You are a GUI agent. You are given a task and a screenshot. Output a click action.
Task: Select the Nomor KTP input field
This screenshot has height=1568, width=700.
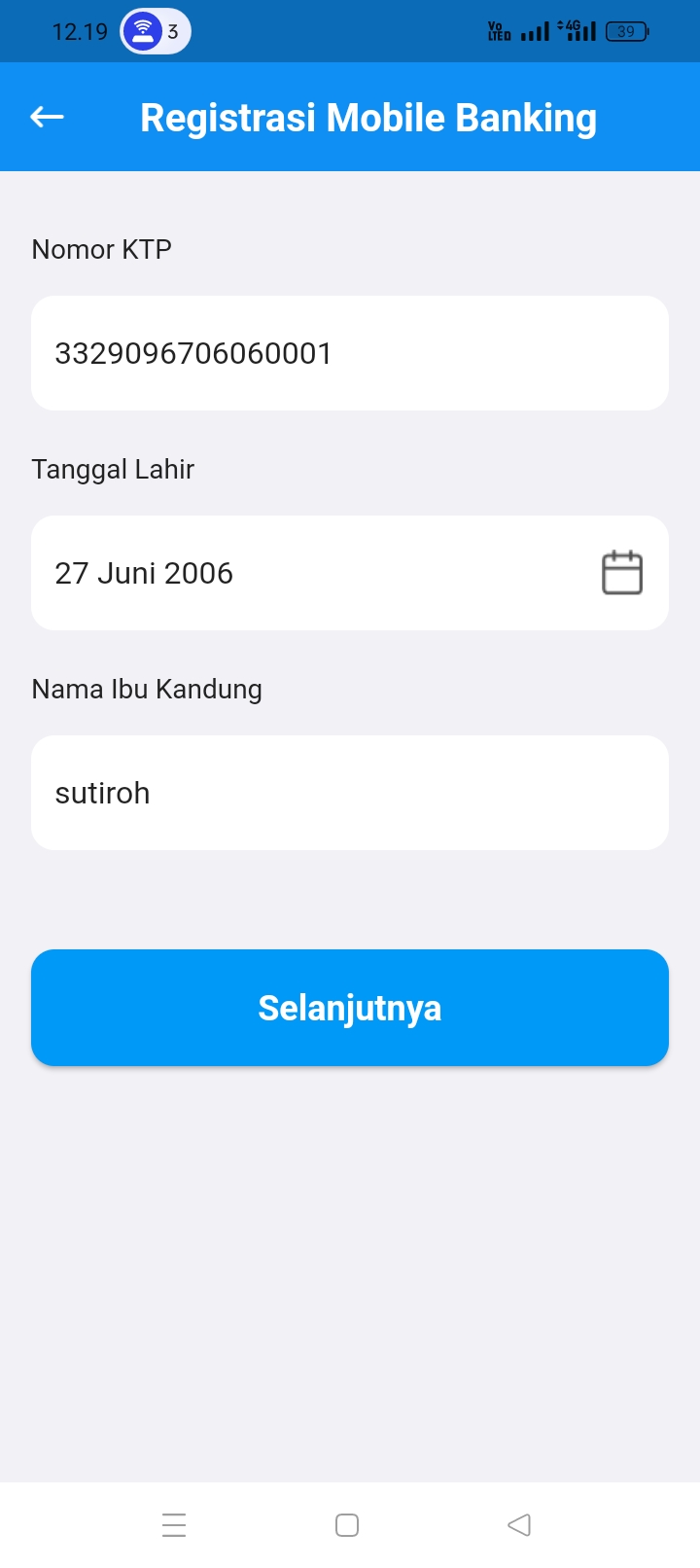(350, 352)
